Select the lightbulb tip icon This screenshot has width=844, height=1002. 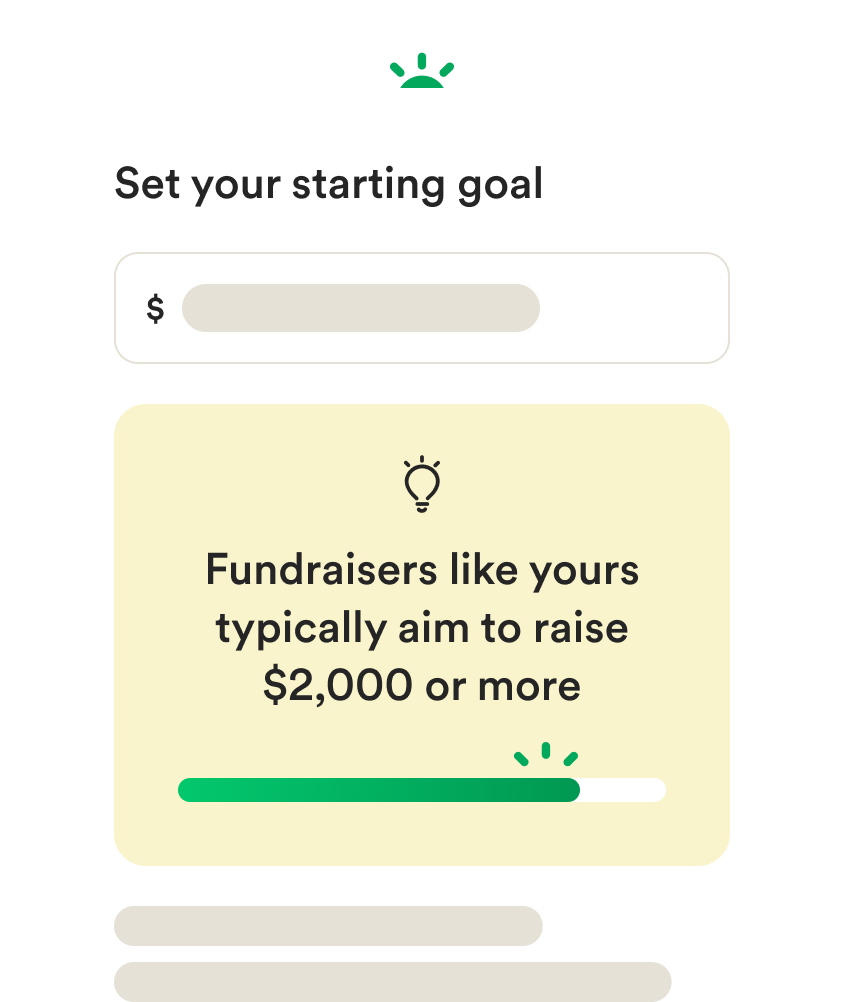(x=422, y=483)
